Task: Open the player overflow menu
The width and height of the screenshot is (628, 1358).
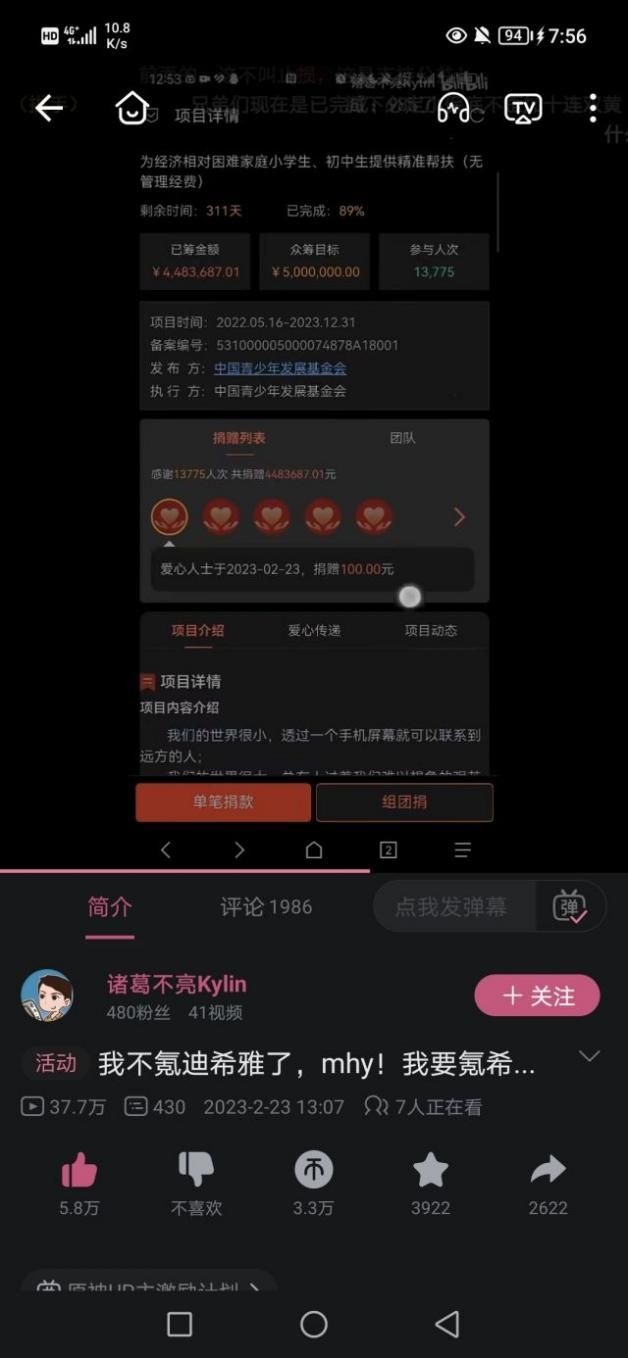Action: pyautogui.click(x=593, y=108)
